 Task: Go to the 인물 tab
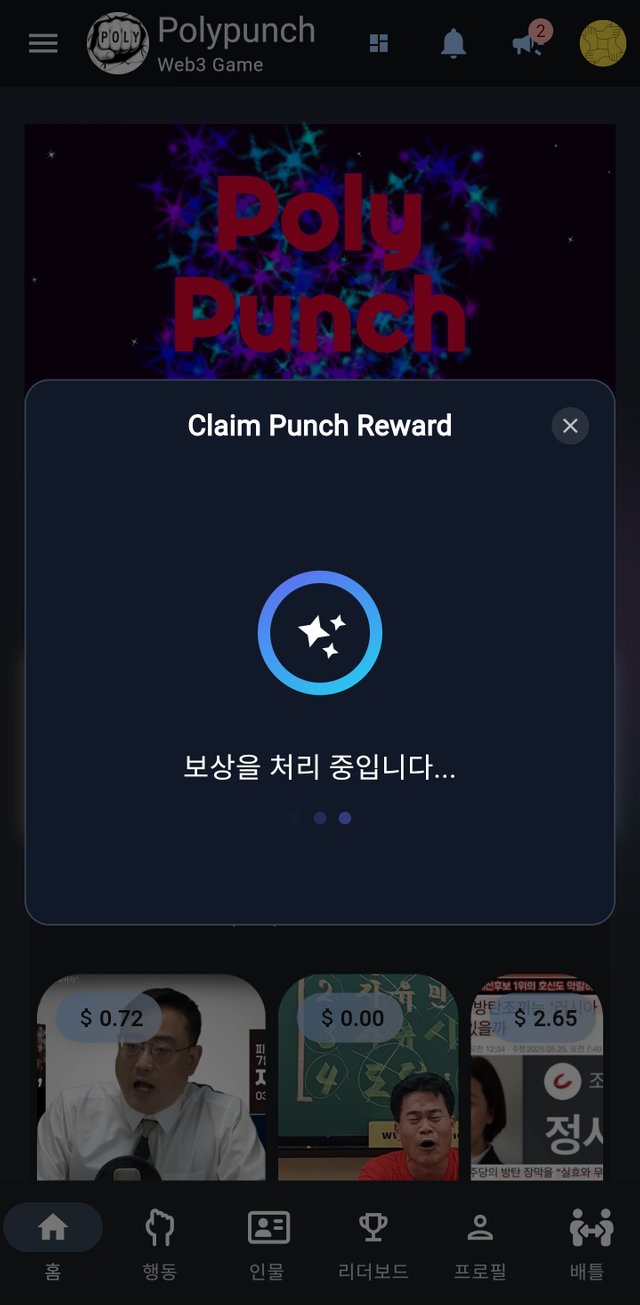(x=267, y=1241)
